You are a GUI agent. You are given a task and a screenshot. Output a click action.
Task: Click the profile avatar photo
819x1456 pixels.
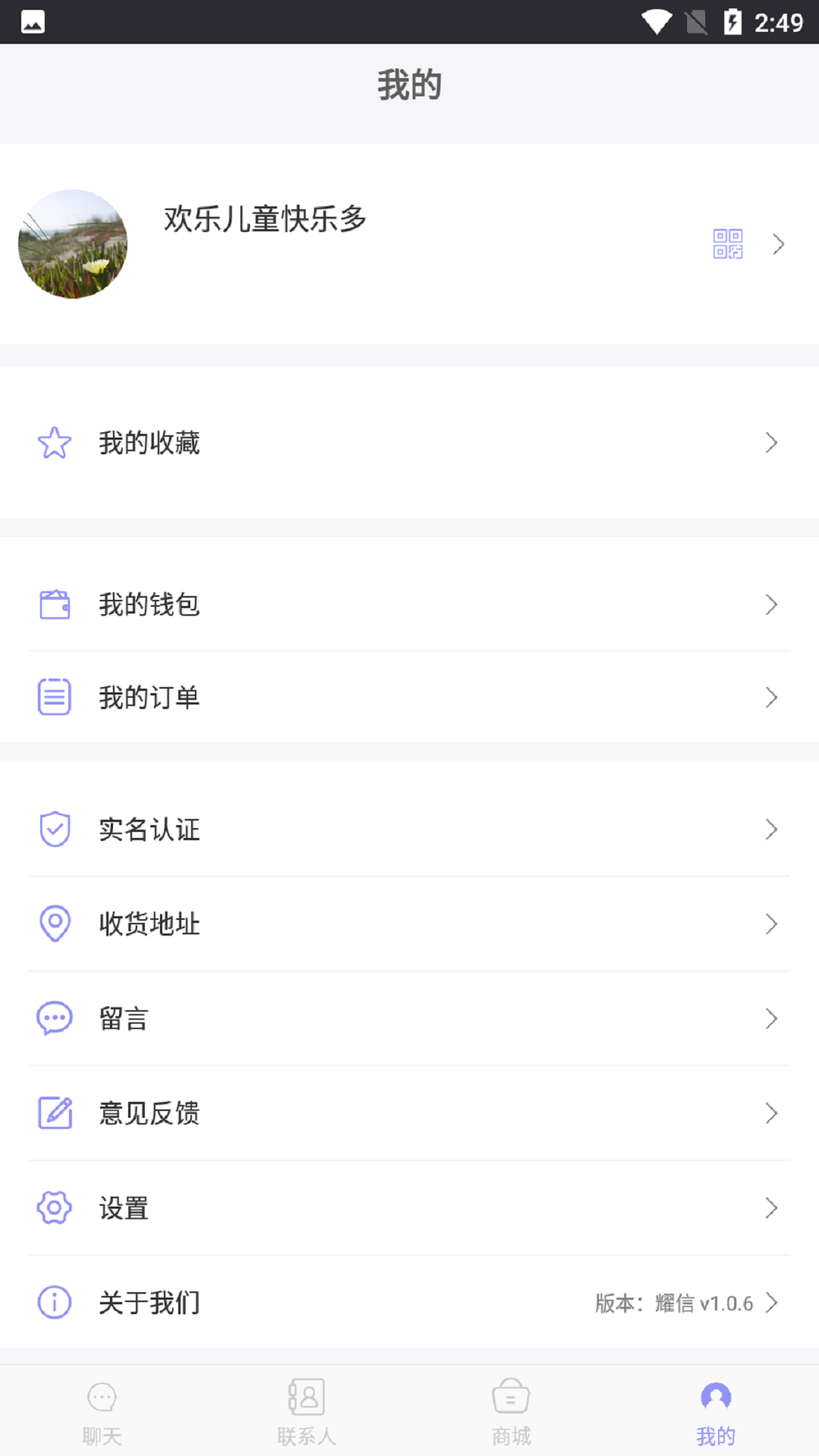tap(72, 244)
